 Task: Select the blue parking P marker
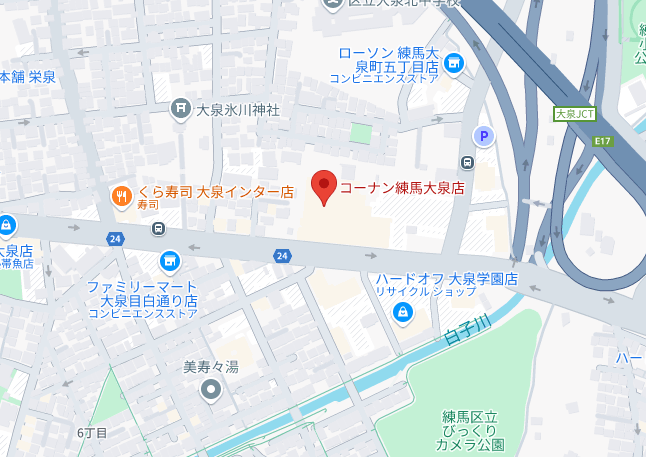pos(484,137)
